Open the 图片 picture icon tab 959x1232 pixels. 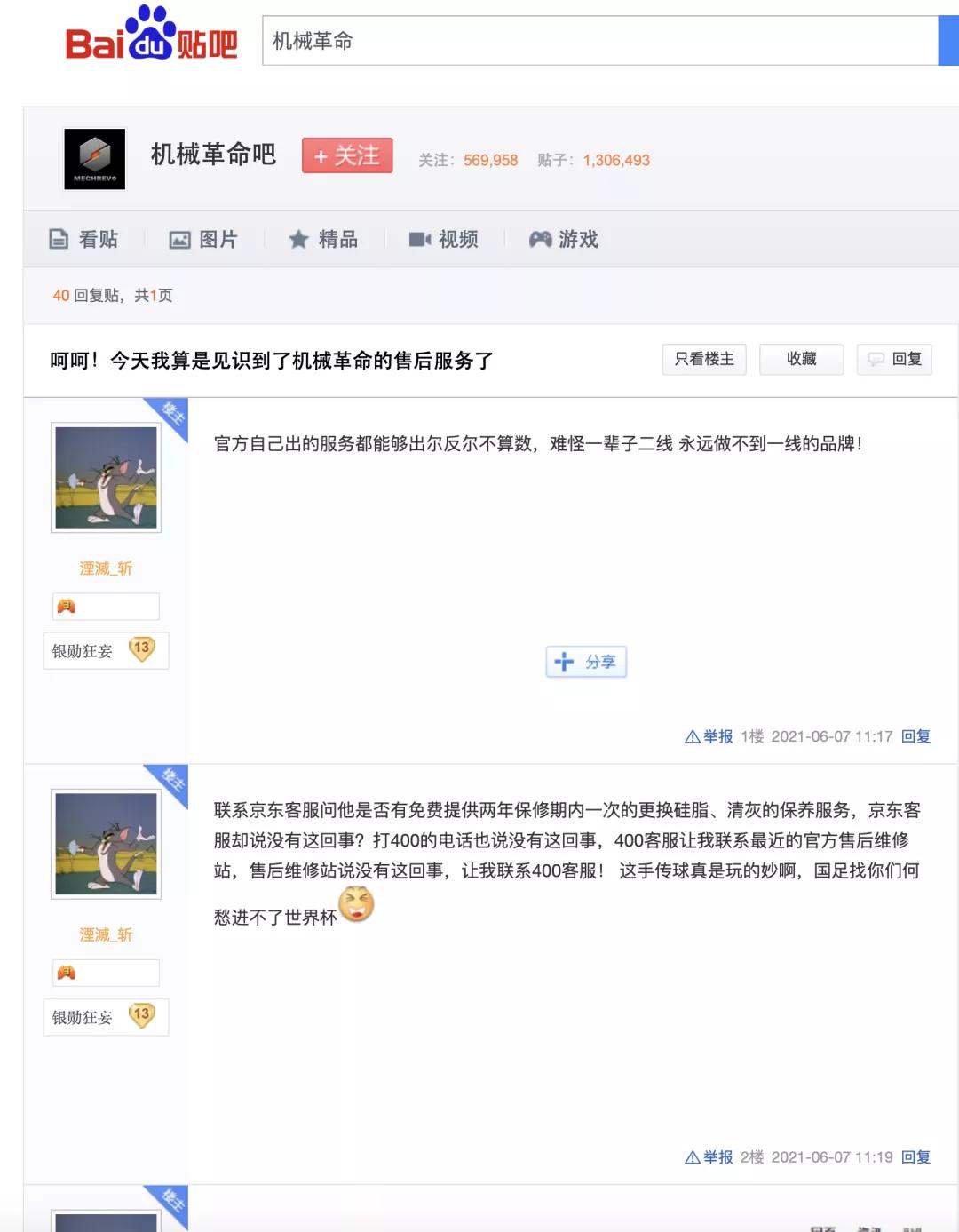pos(180,239)
